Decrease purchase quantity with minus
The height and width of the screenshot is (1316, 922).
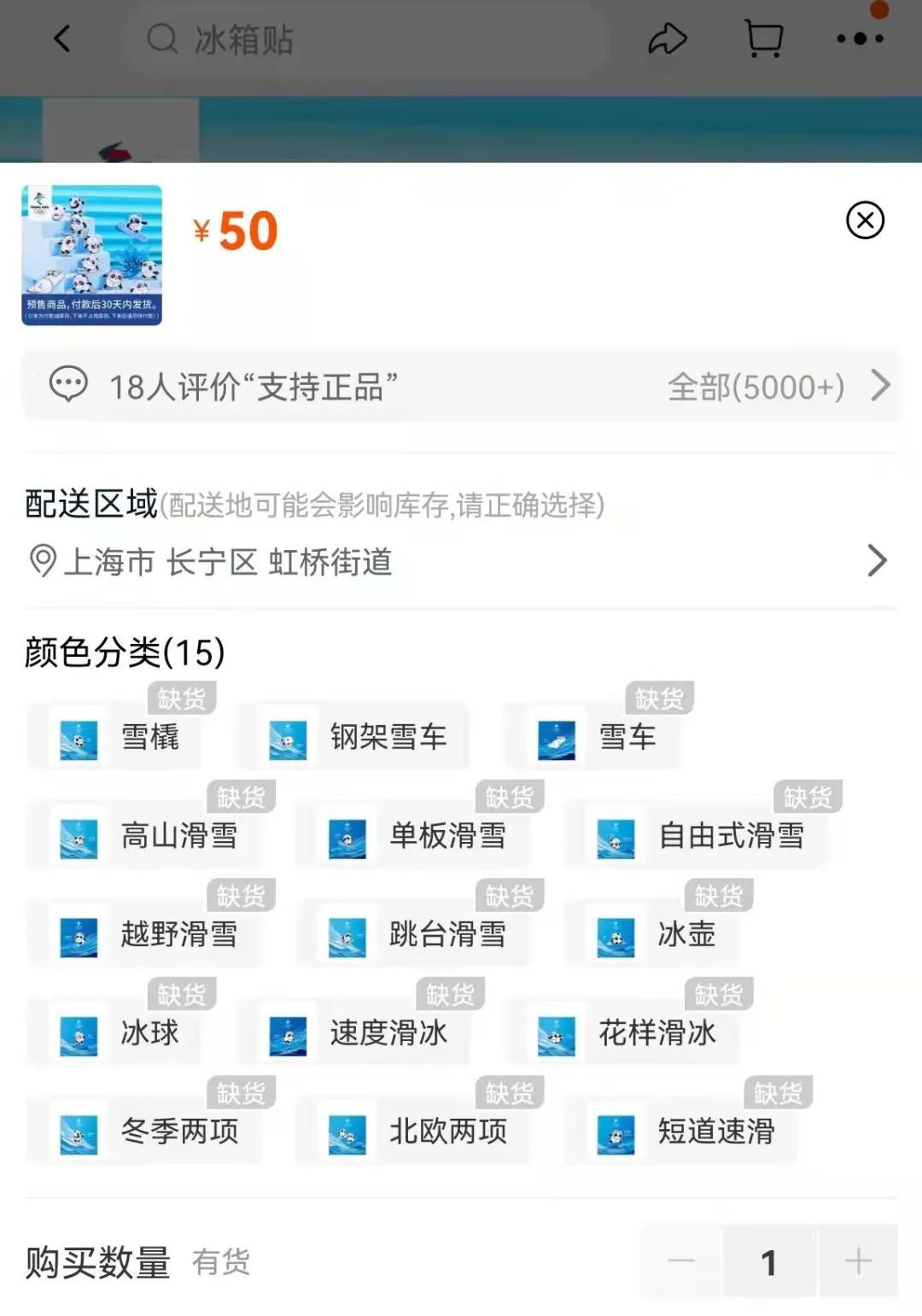click(681, 1261)
